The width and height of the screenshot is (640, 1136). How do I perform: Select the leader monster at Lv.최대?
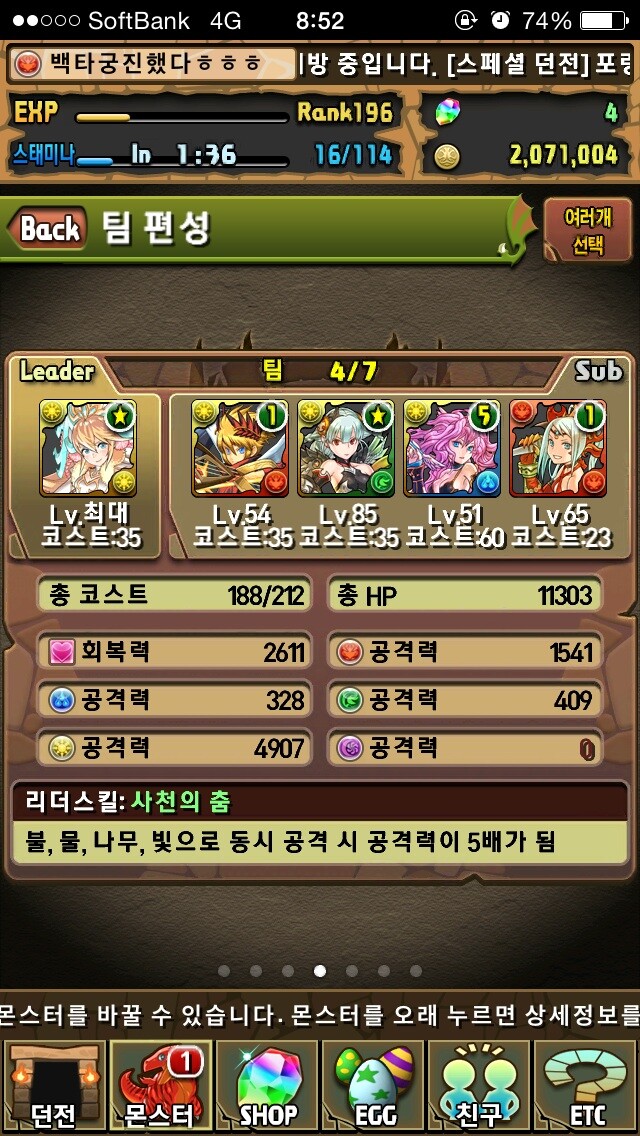click(88, 448)
